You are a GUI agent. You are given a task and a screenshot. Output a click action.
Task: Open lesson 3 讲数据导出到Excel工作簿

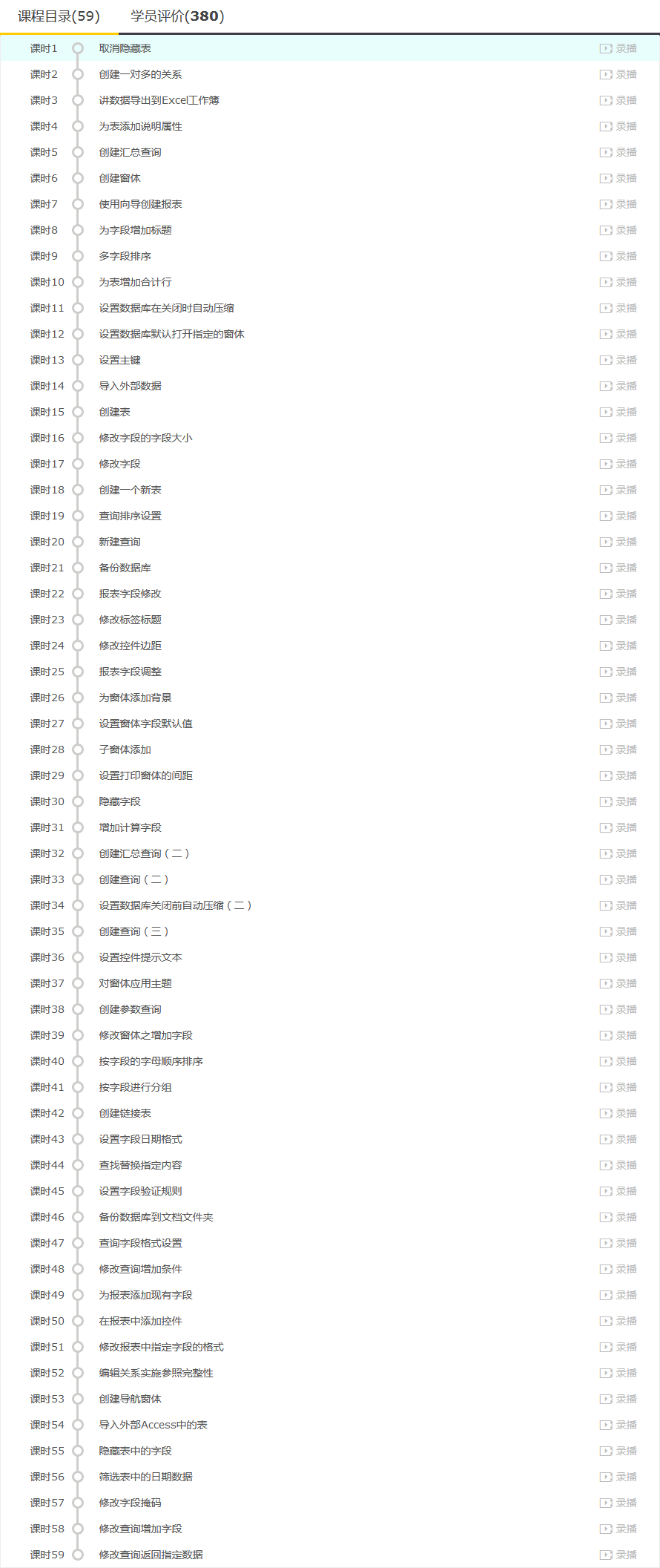[x=159, y=100]
